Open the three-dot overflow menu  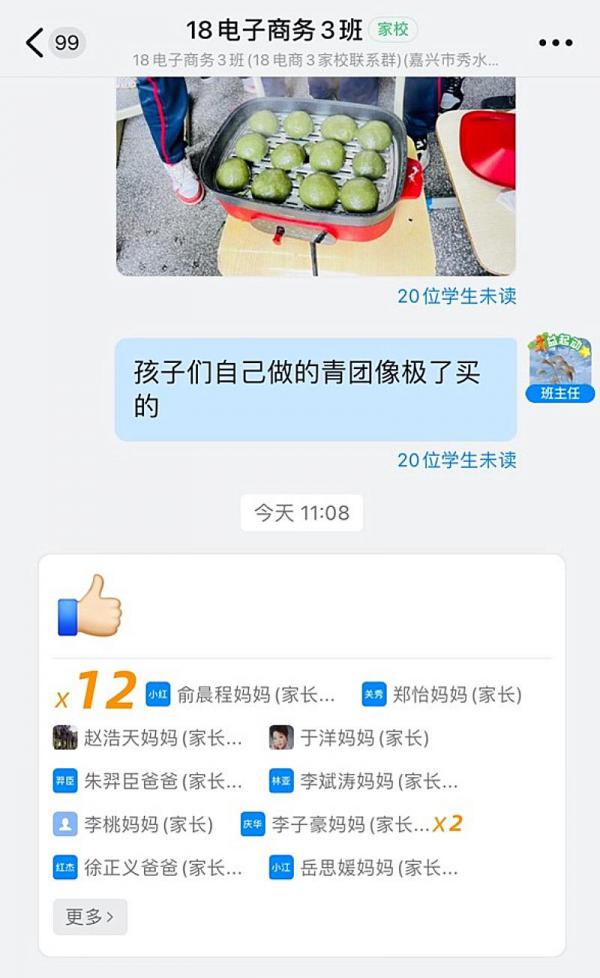555,43
